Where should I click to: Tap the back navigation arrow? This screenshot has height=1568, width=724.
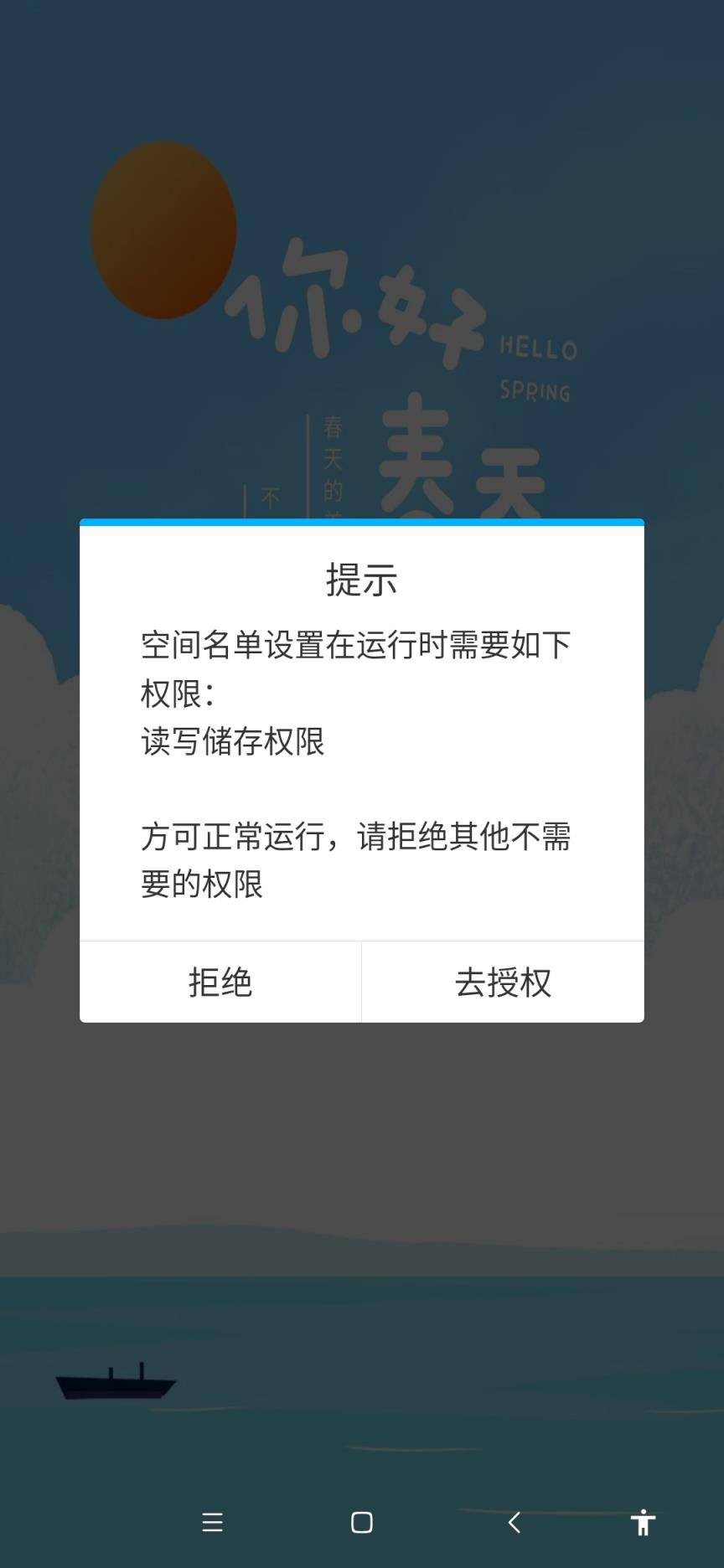point(513,1523)
